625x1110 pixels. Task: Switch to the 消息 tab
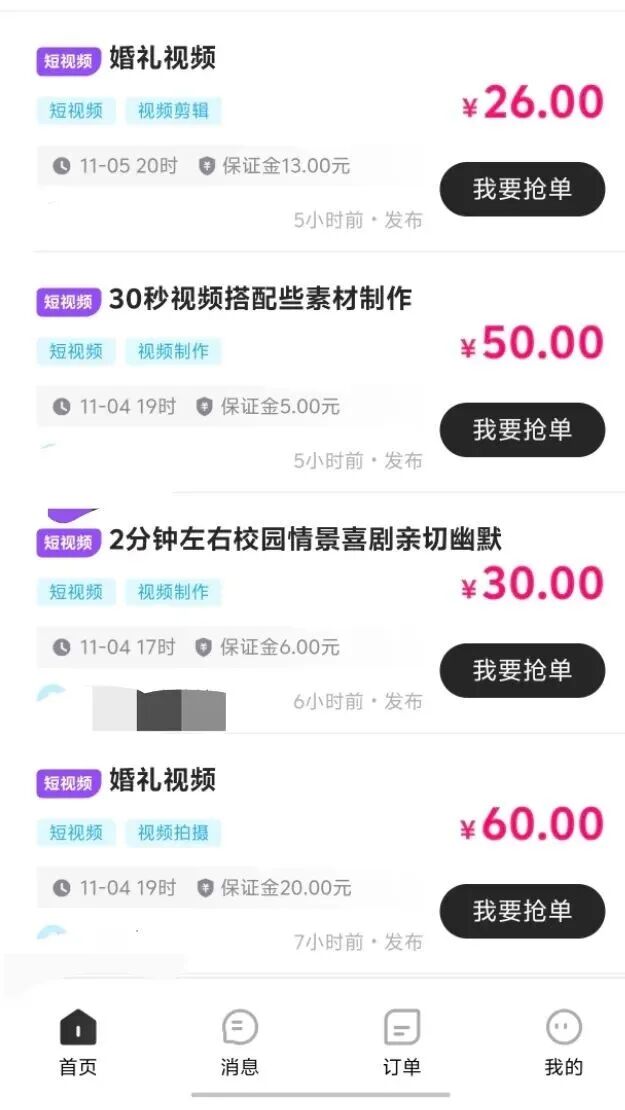tap(239, 1043)
